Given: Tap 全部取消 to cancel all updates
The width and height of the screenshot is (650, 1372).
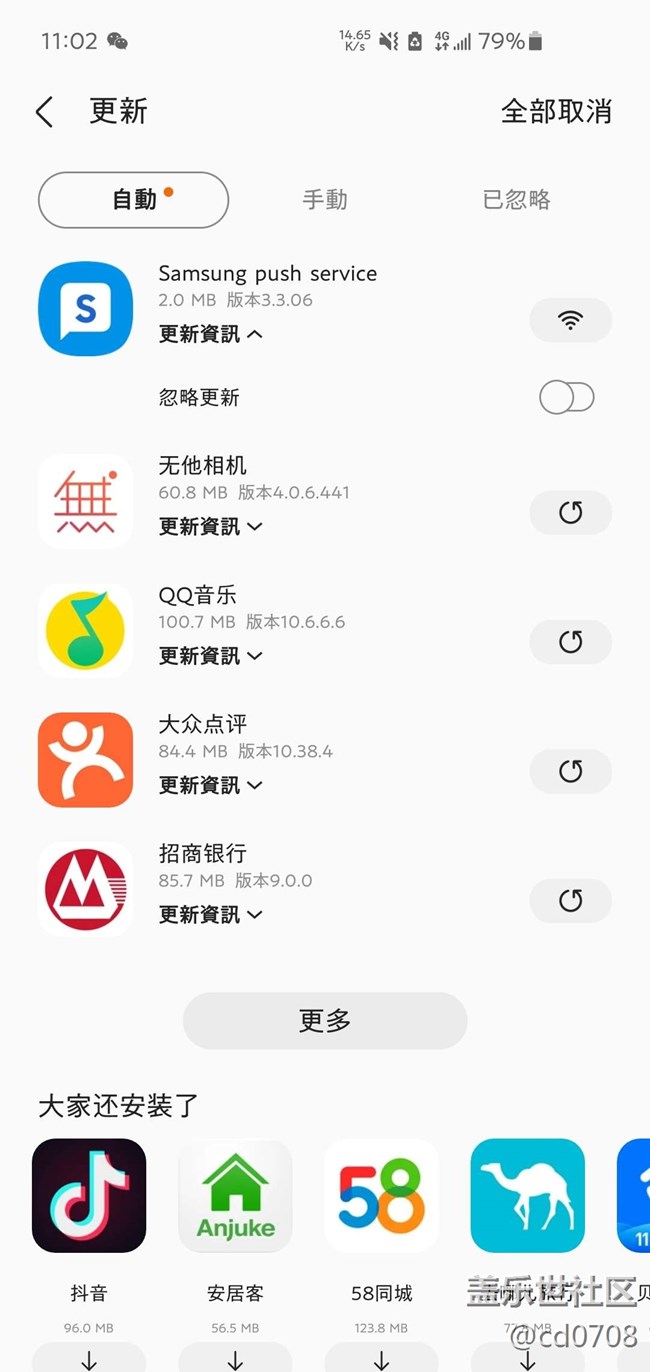Looking at the screenshot, I should click(x=556, y=111).
